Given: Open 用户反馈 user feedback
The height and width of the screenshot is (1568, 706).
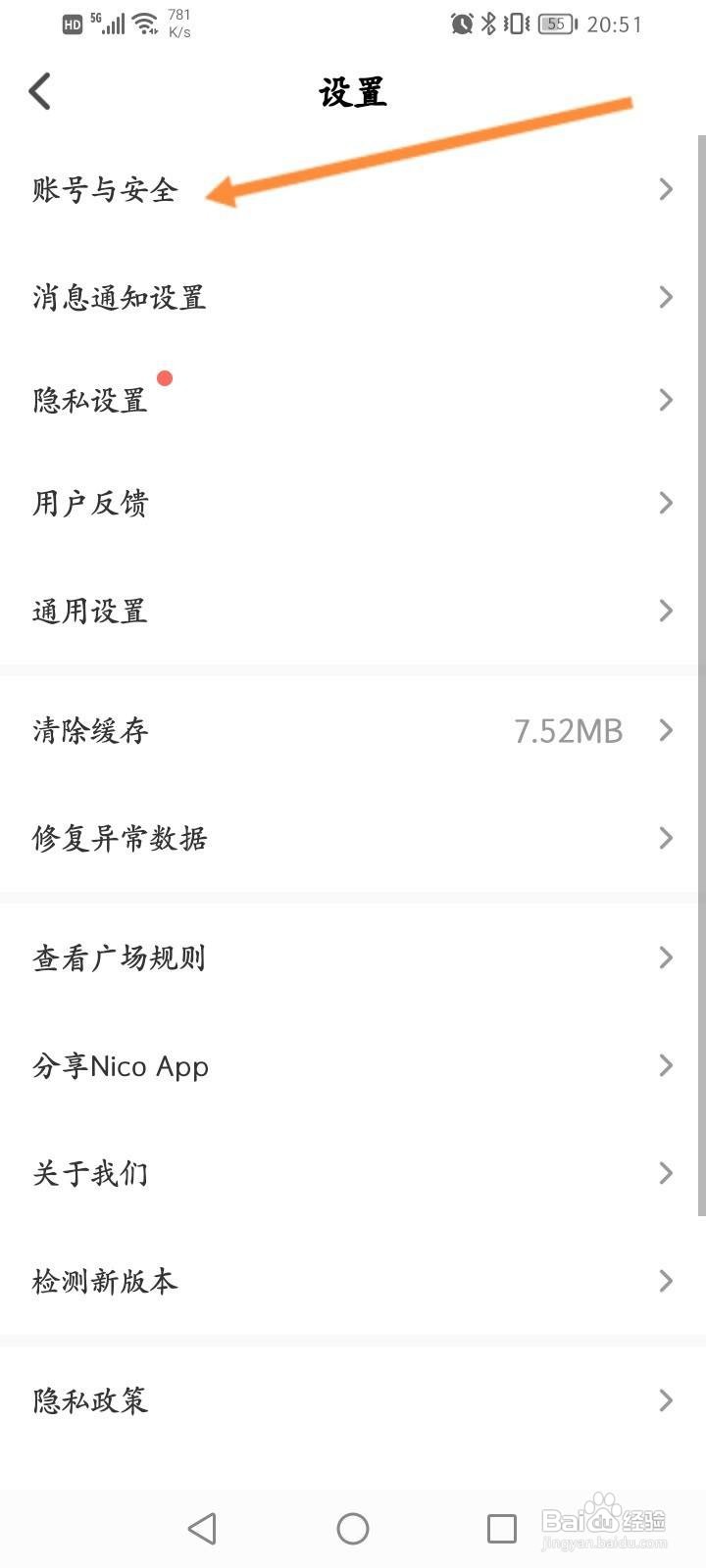Looking at the screenshot, I should tap(89, 503).
